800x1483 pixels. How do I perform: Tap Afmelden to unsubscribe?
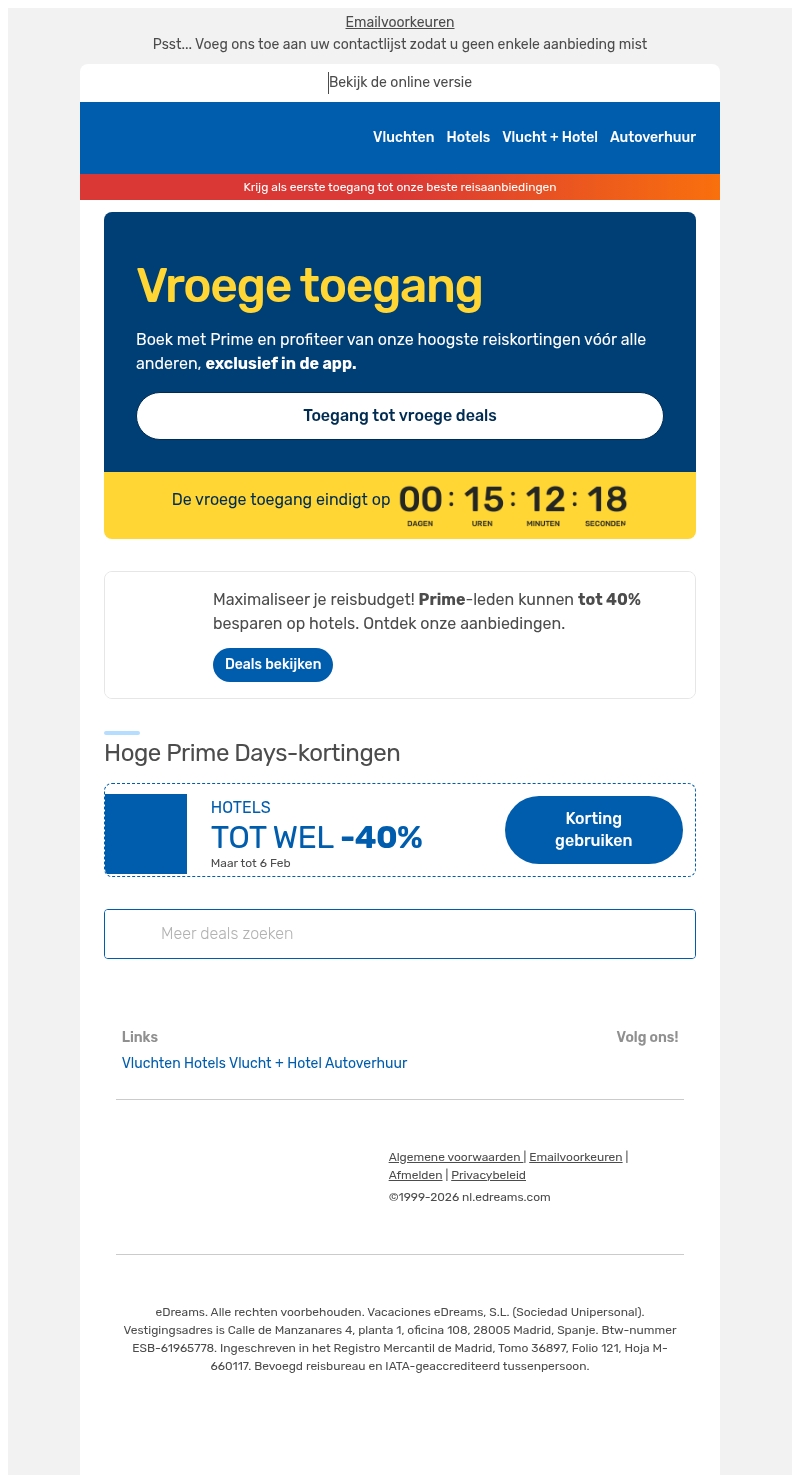click(415, 1175)
